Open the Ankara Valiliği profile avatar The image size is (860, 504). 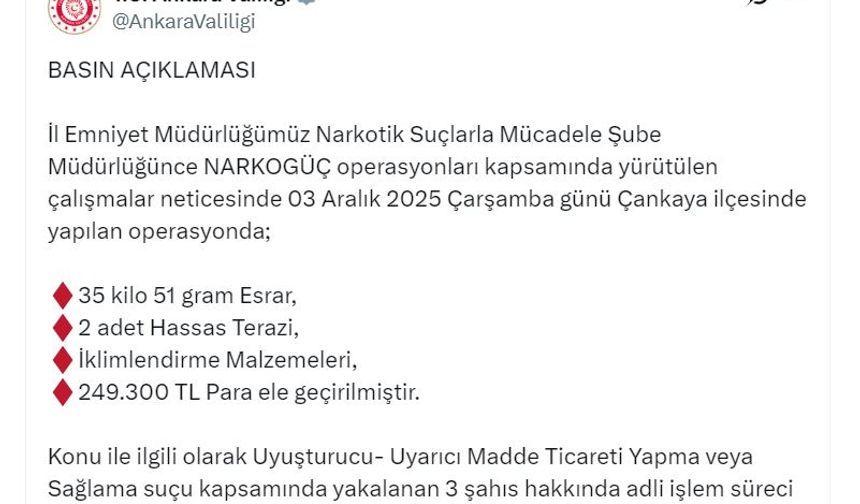pos(74,12)
